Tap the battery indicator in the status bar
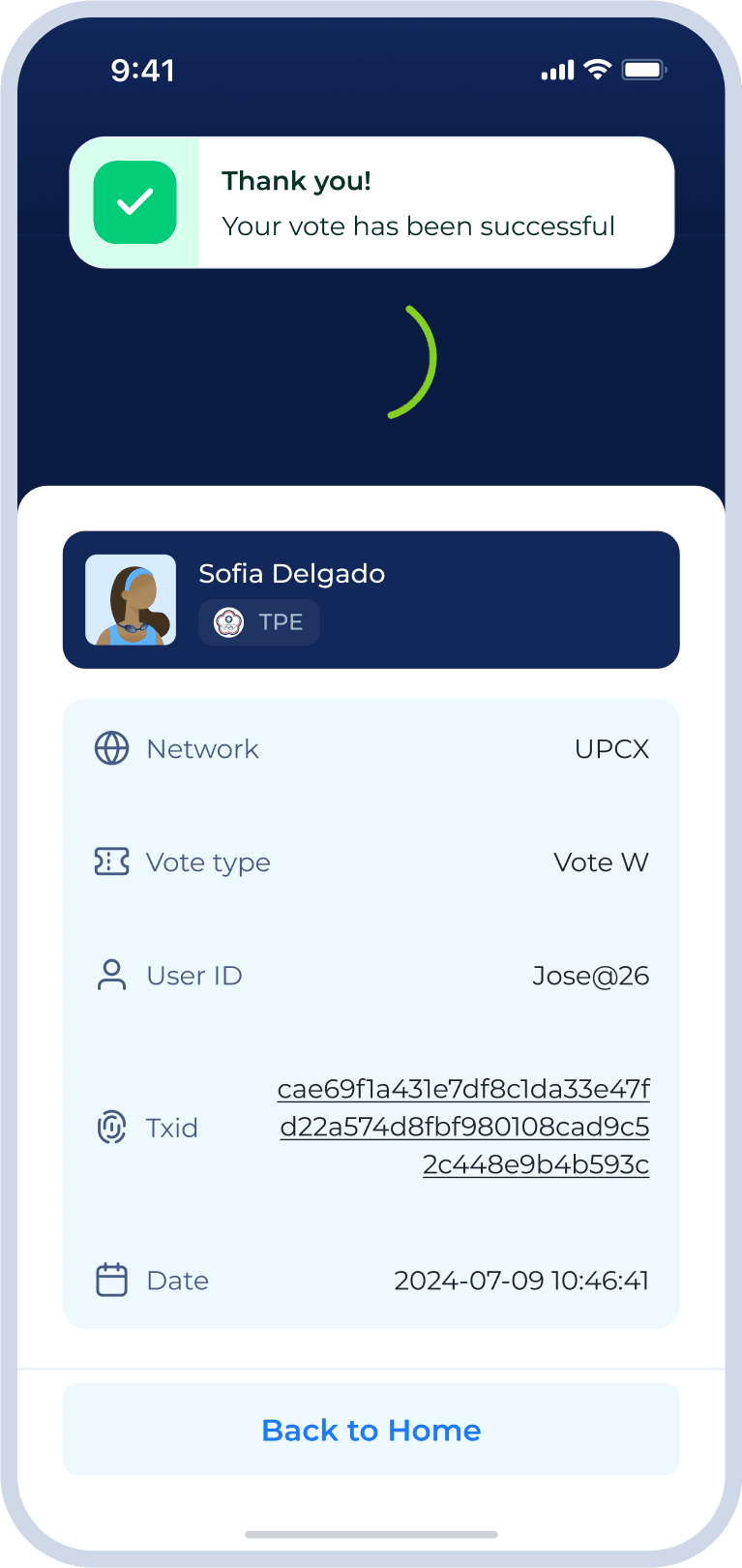This screenshot has width=742, height=1568. tap(640, 69)
